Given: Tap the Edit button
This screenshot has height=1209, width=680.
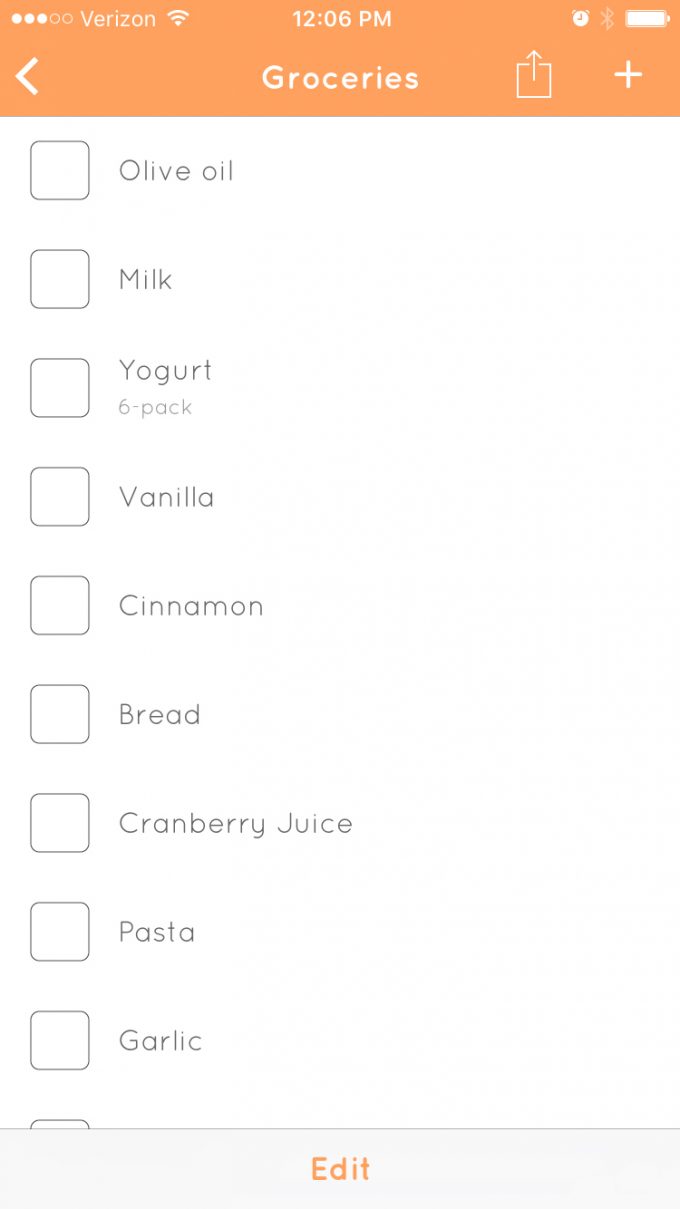Looking at the screenshot, I should point(340,1169).
